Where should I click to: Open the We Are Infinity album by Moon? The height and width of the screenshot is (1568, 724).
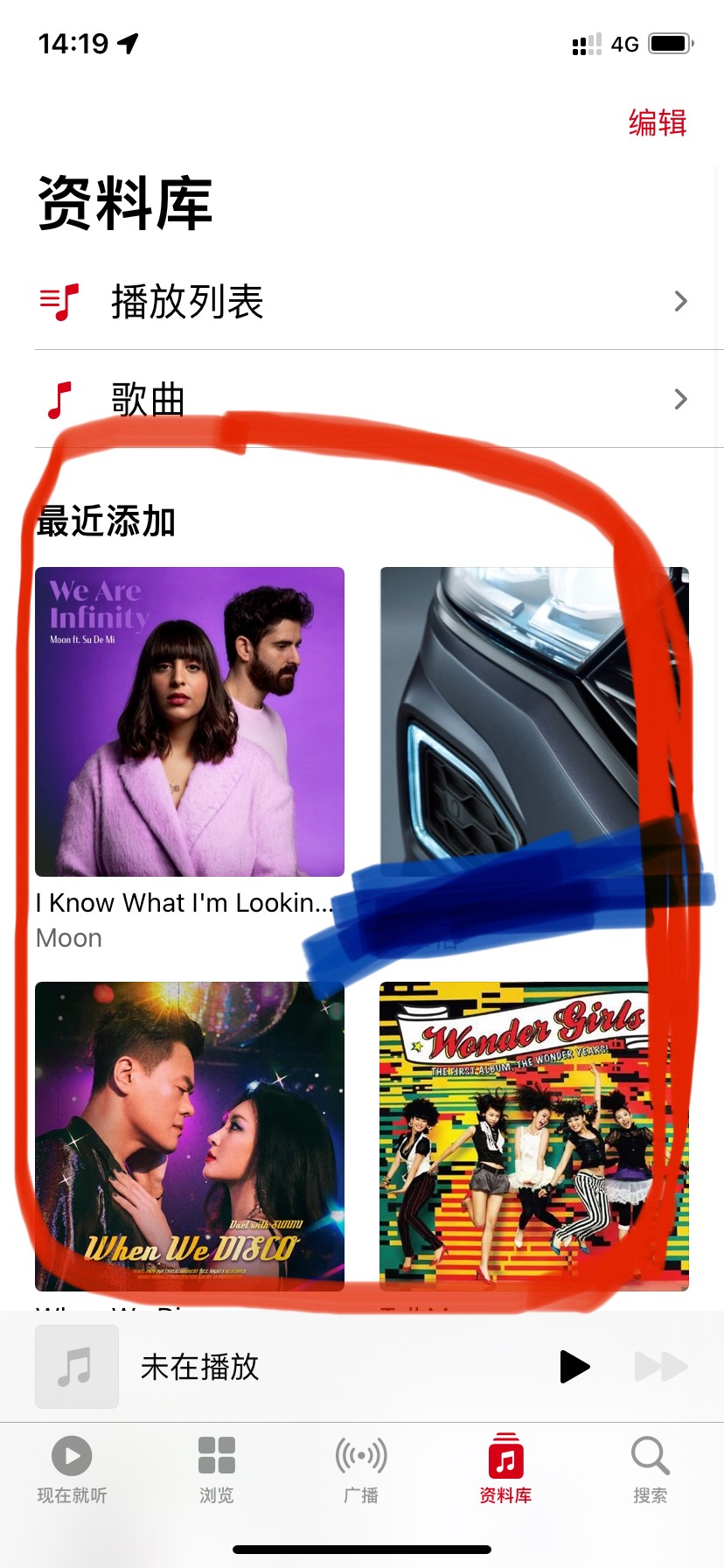pos(190,722)
